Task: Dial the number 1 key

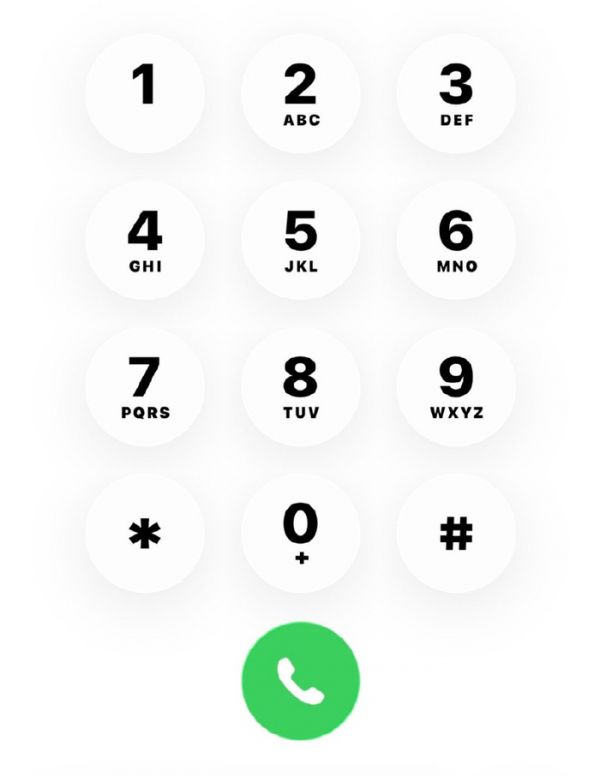Action: pos(145,93)
